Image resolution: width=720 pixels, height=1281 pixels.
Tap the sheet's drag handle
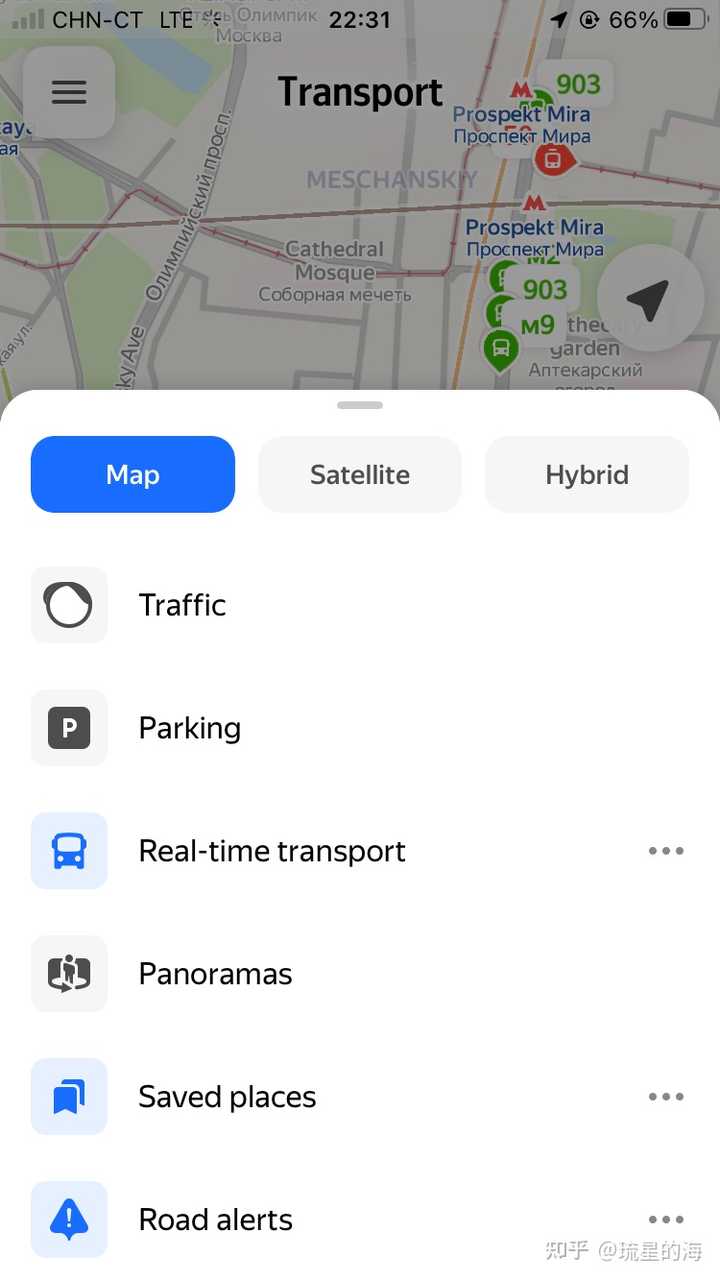[x=360, y=405]
